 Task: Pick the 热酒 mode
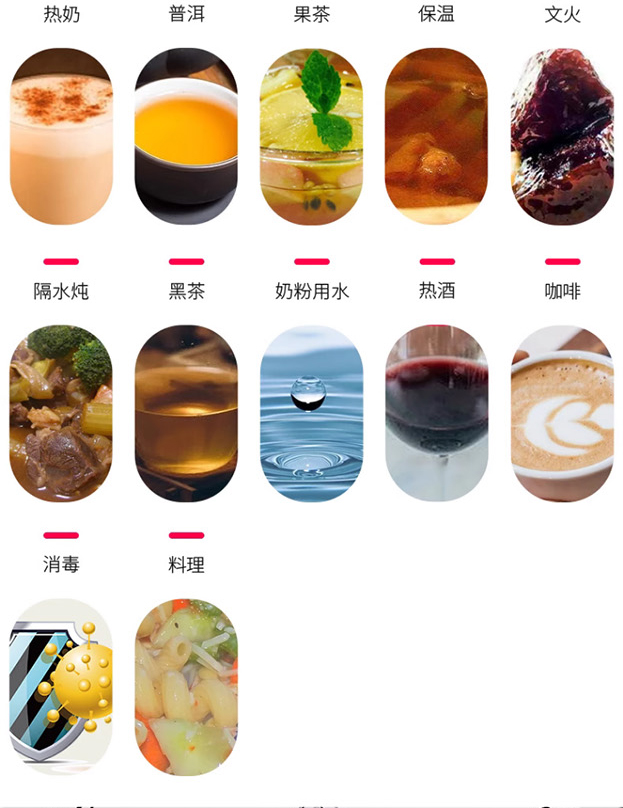(x=436, y=413)
